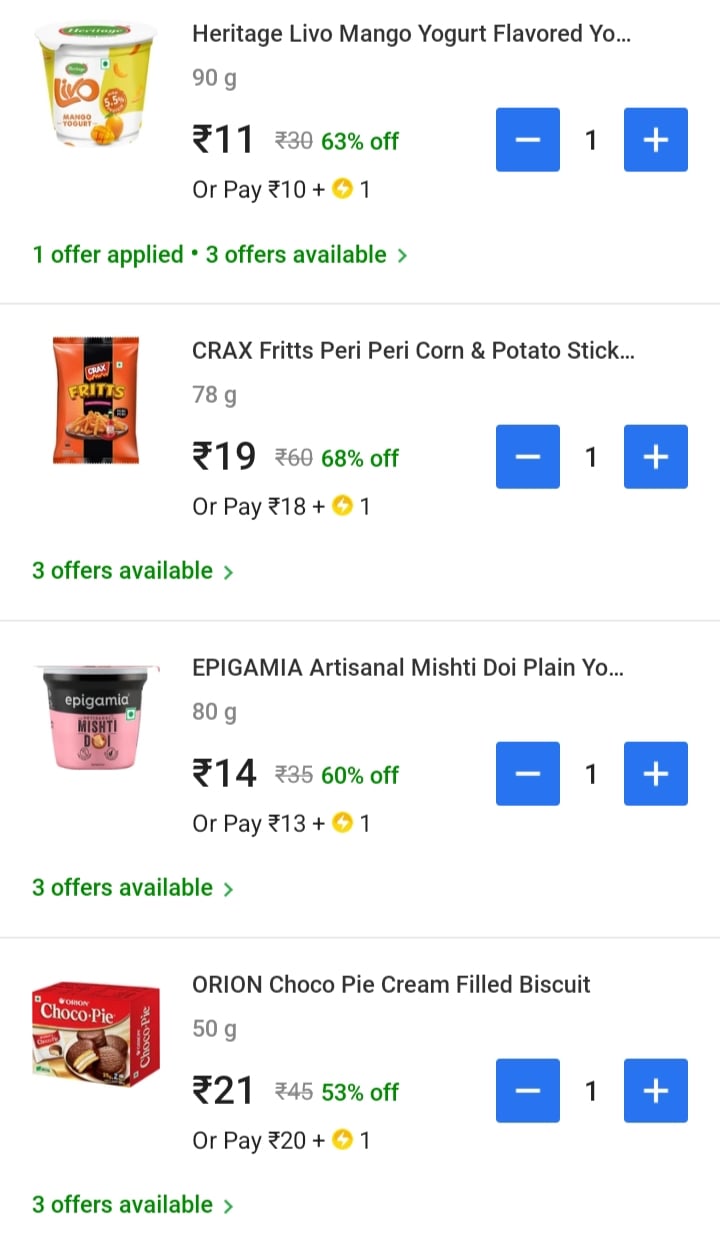The width and height of the screenshot is (720, 1245).
Task: Reduce CRAX Fritts quantity by one
Action: click(x=528, y=457)
